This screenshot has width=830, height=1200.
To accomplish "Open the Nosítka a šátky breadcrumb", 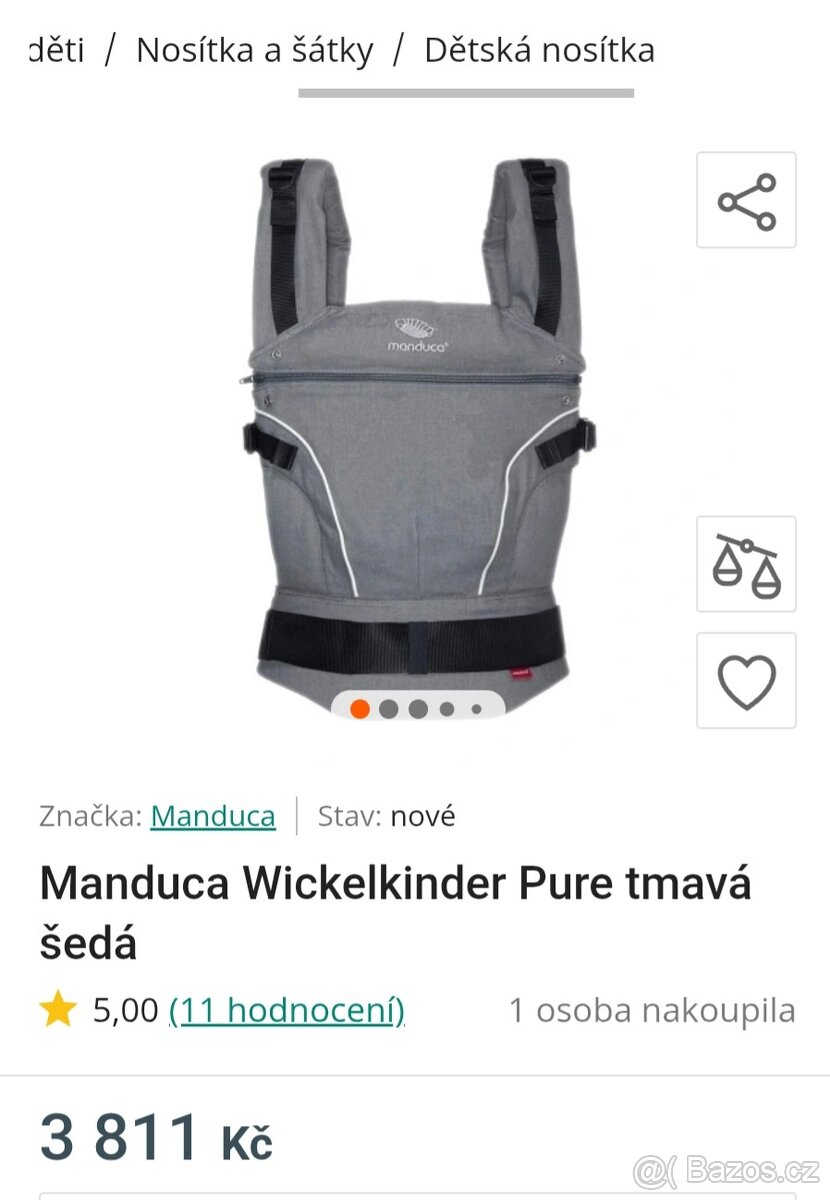I will (254, 50).
